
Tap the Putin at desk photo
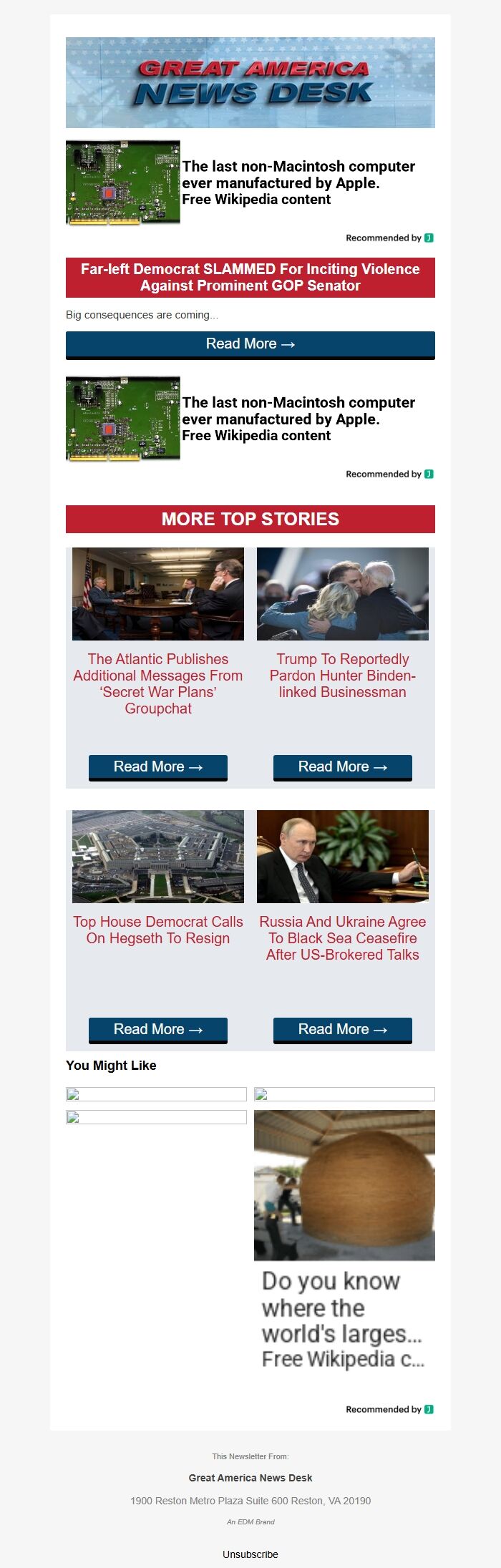pos(342,856)
